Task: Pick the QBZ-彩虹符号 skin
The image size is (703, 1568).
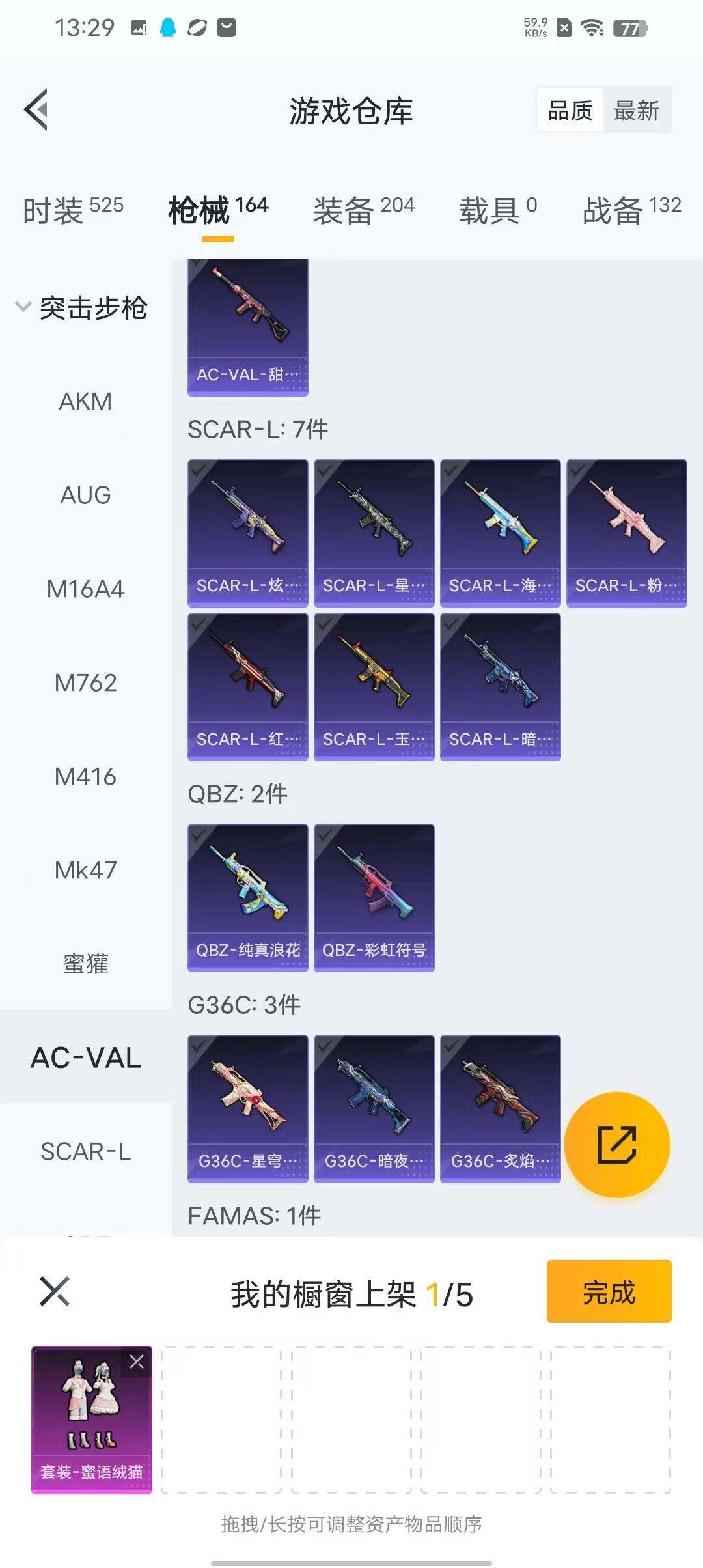Action: point(374,897)
